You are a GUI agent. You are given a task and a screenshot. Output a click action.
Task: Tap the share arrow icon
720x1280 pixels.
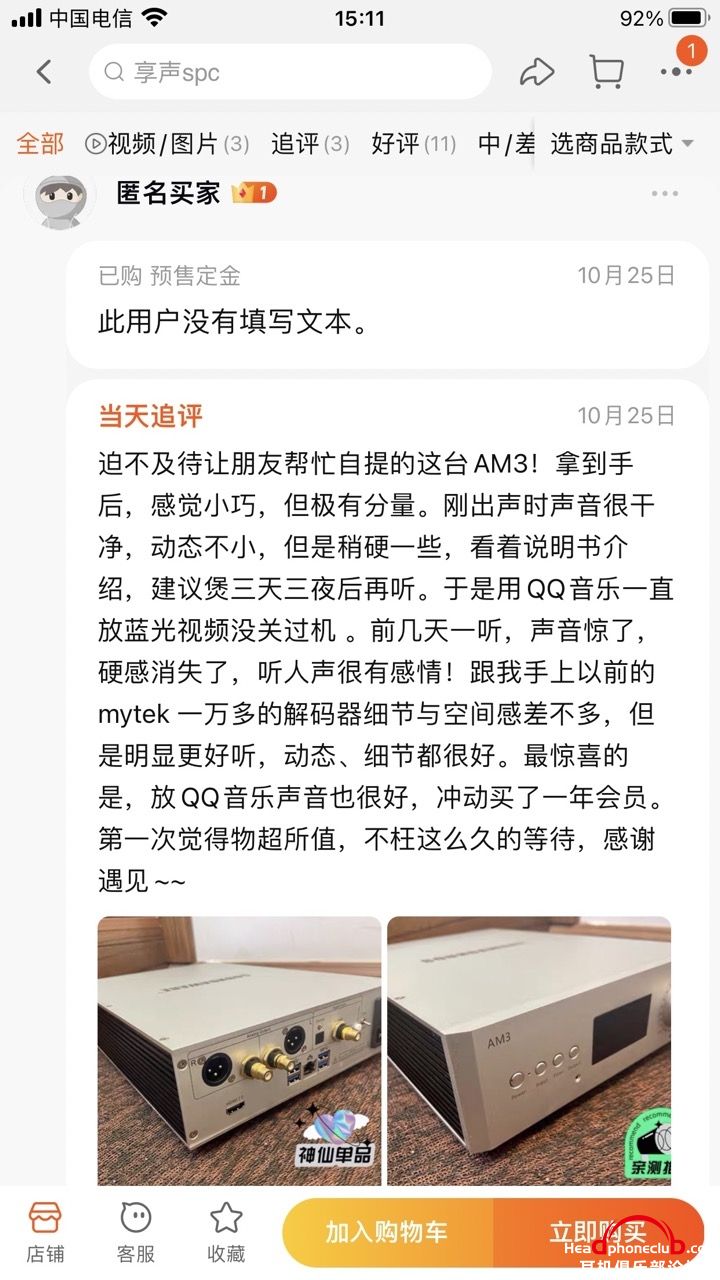point(537,72)
